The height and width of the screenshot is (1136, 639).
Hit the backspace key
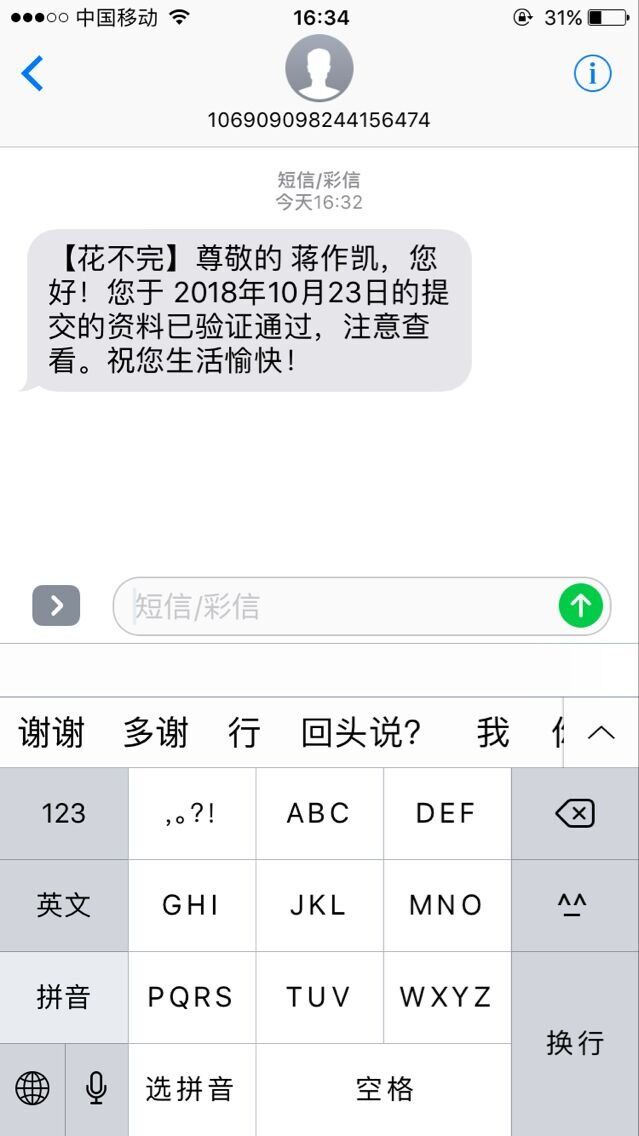(575, 813)
